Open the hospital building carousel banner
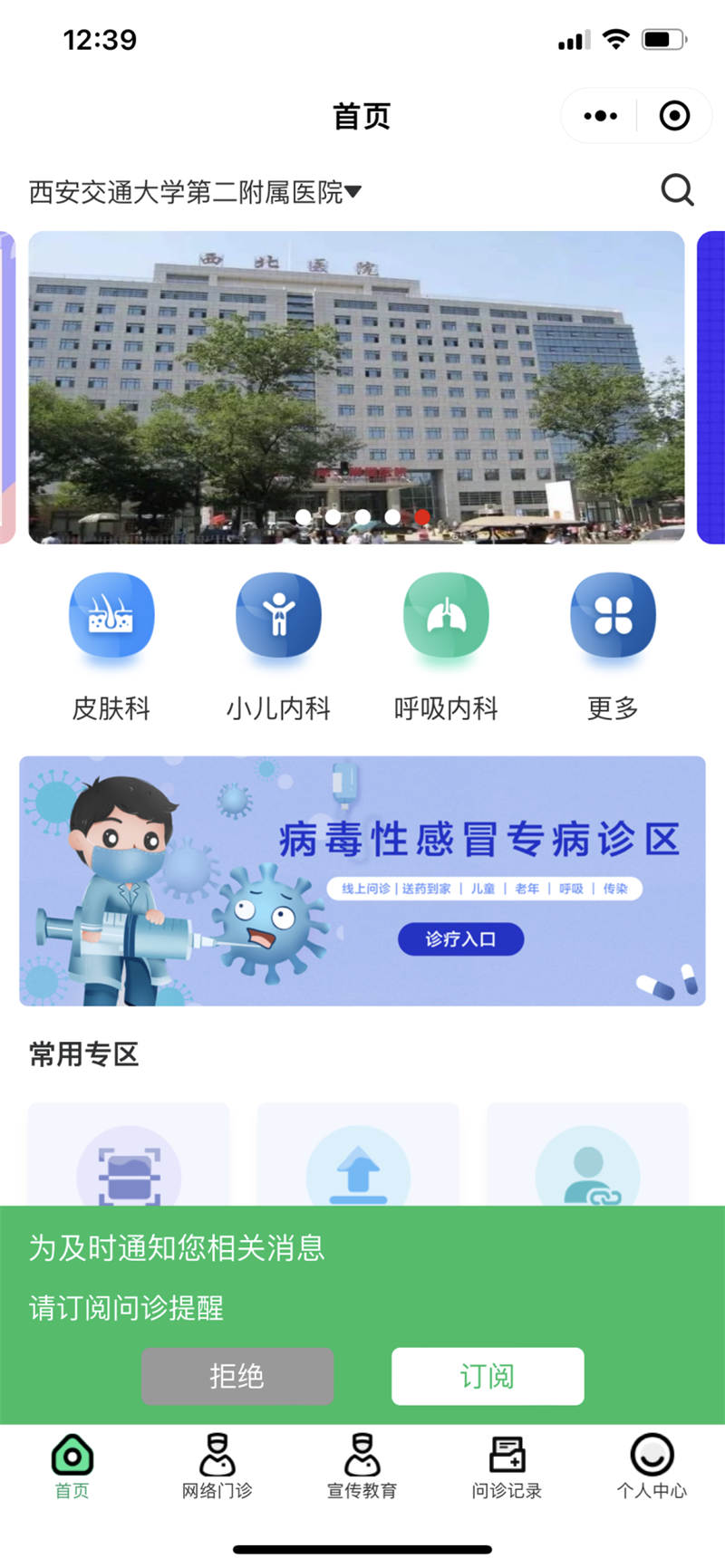This screenshot has width=725, height=1568. point(356,388)
